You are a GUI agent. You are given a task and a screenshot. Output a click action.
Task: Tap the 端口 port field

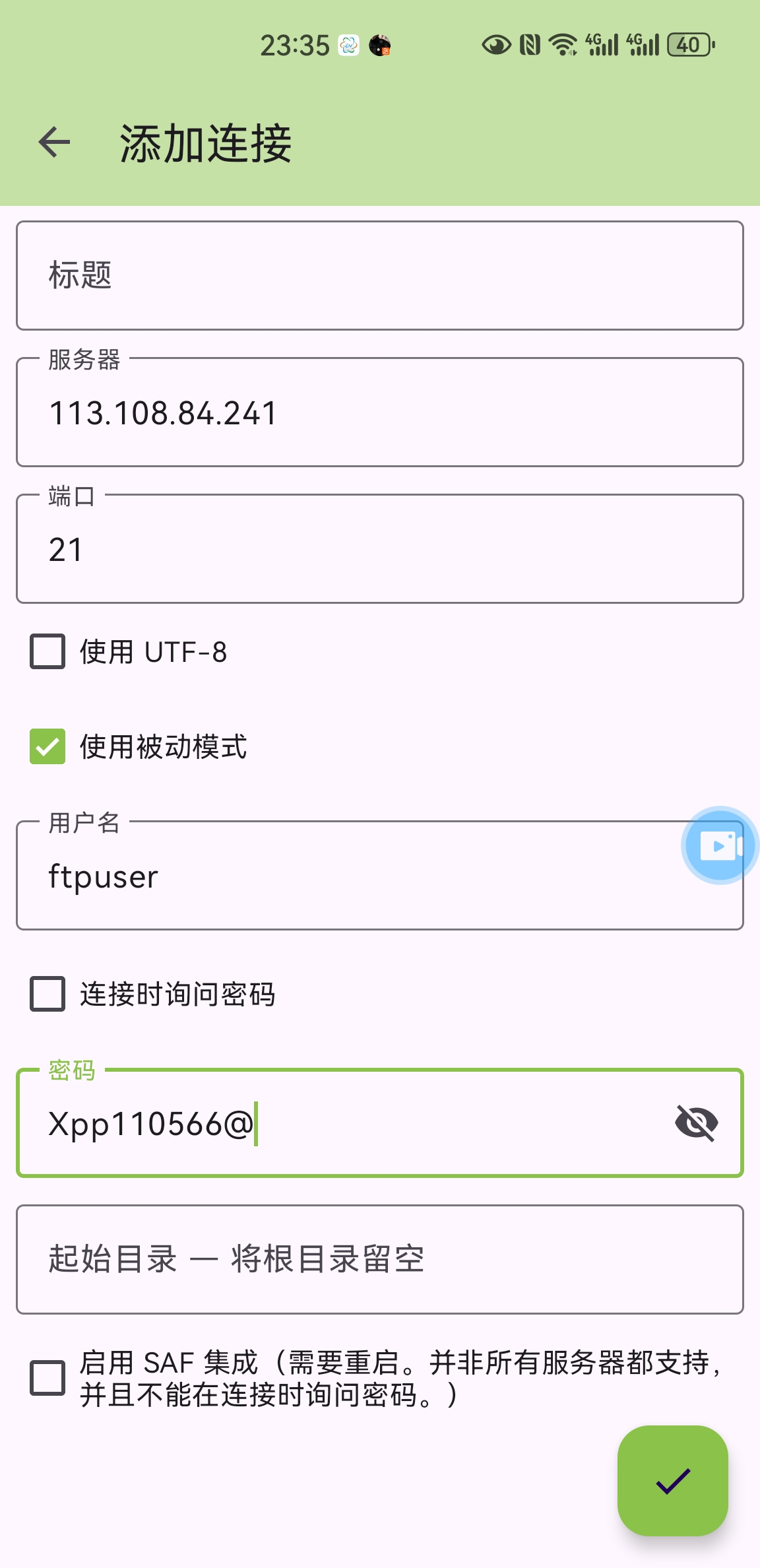pos(379,550)
